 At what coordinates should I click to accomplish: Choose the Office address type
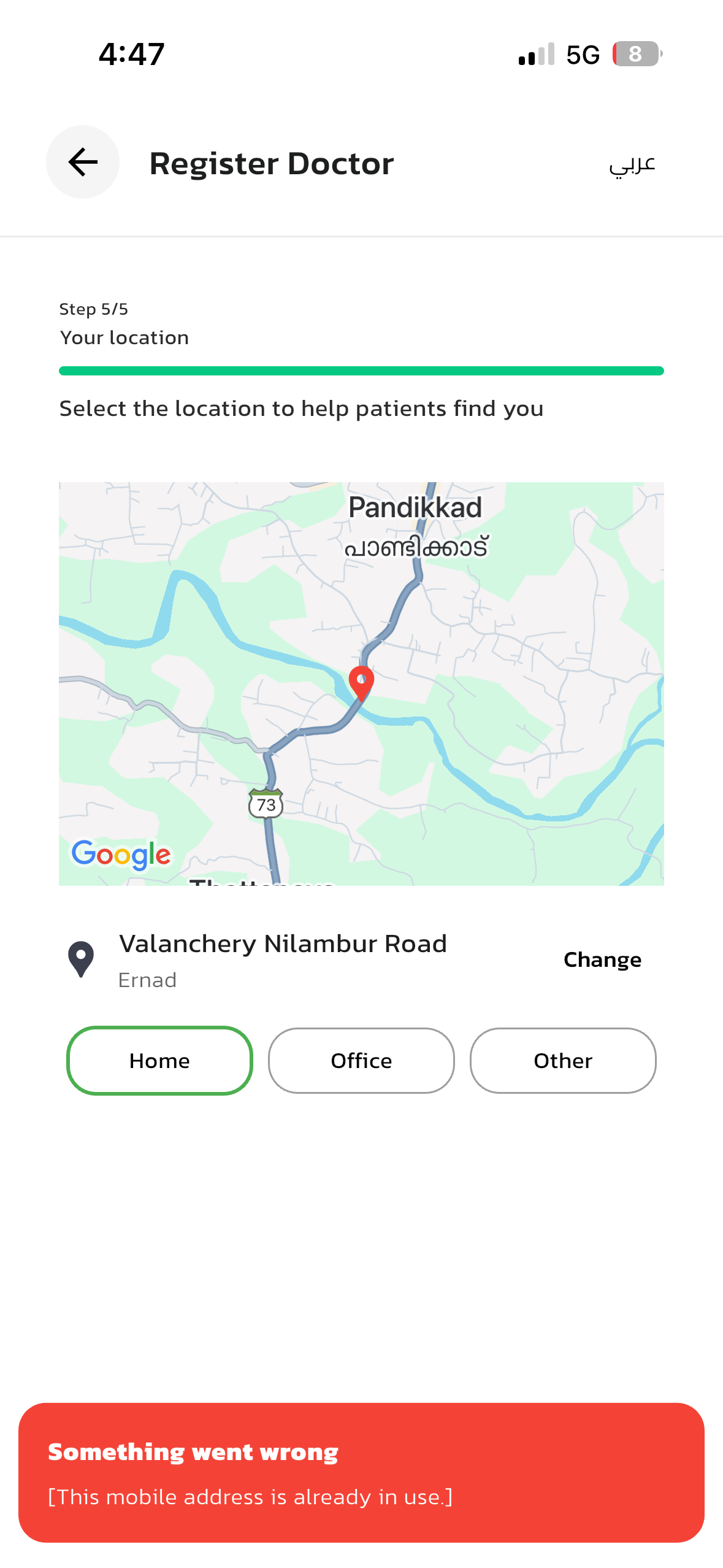pos(361,1060)
